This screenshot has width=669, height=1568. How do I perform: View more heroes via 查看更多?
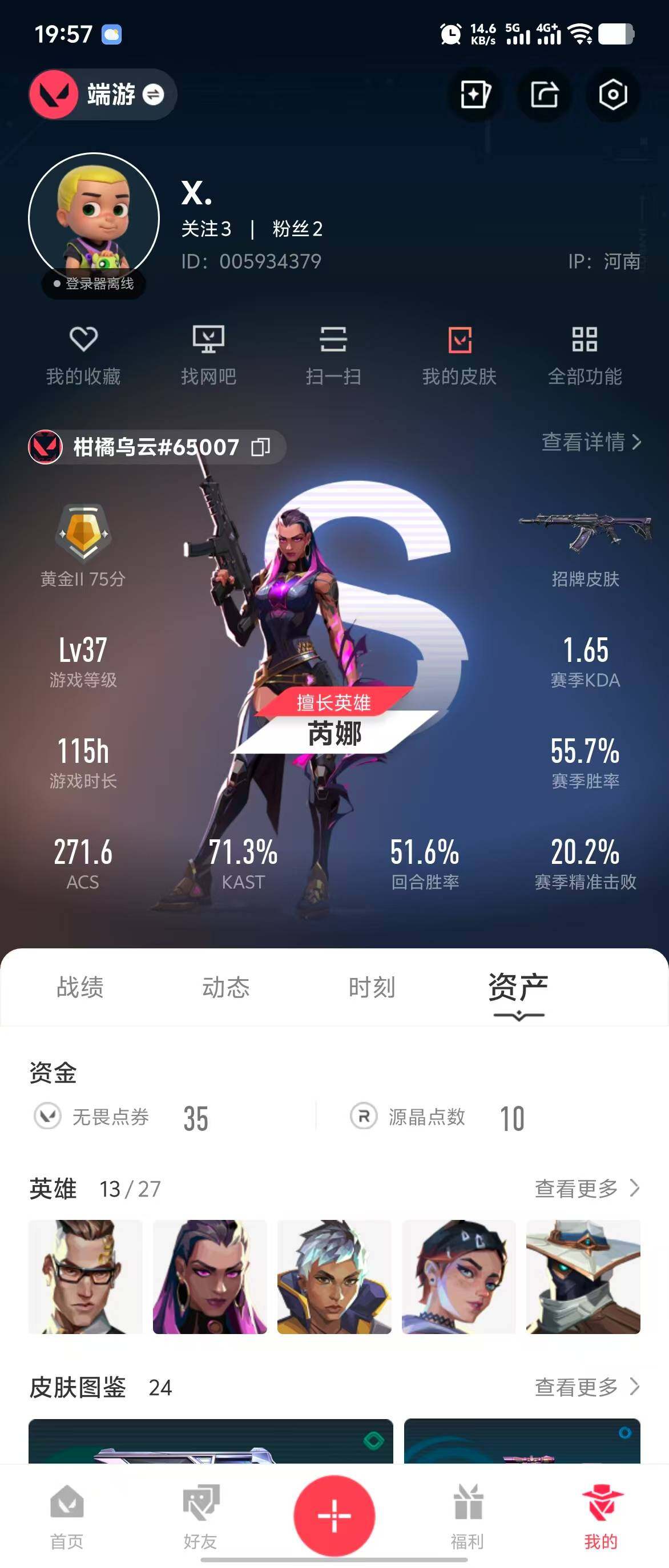pyautogui.click(x=586, y=1187)
